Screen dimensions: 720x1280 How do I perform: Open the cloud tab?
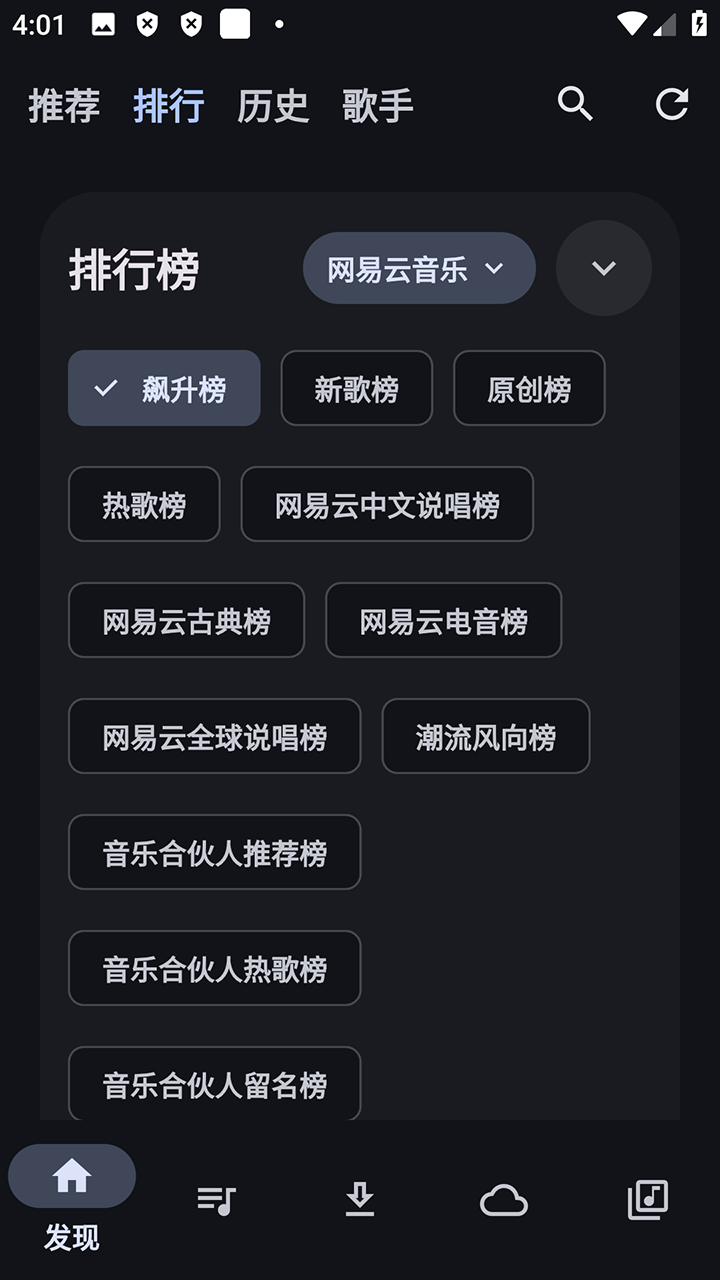pos(504,1200)
